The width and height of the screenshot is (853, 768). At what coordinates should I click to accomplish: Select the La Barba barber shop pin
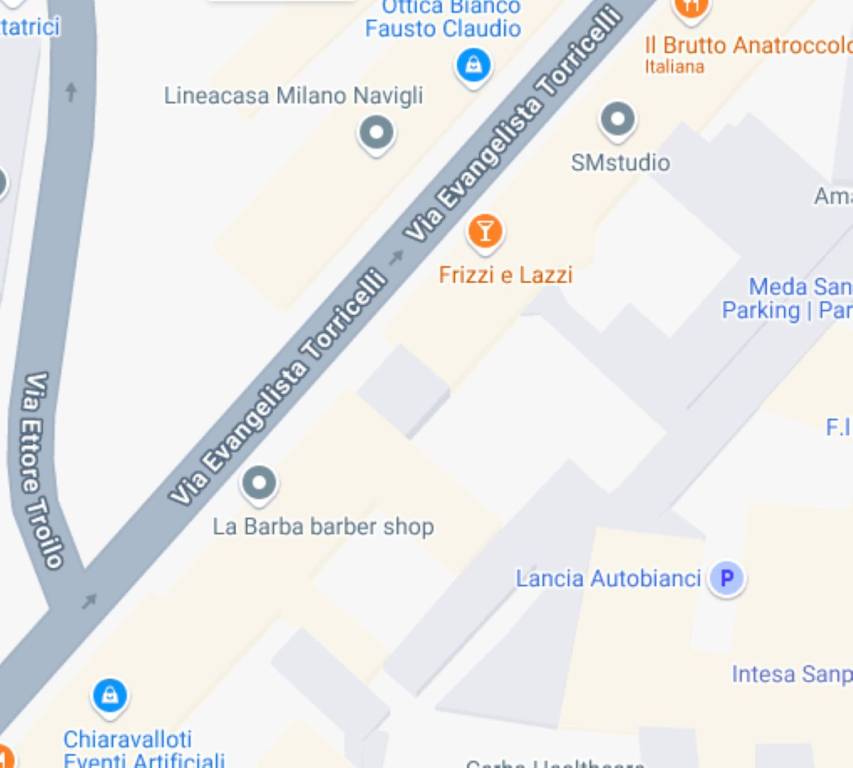[260, 484]
